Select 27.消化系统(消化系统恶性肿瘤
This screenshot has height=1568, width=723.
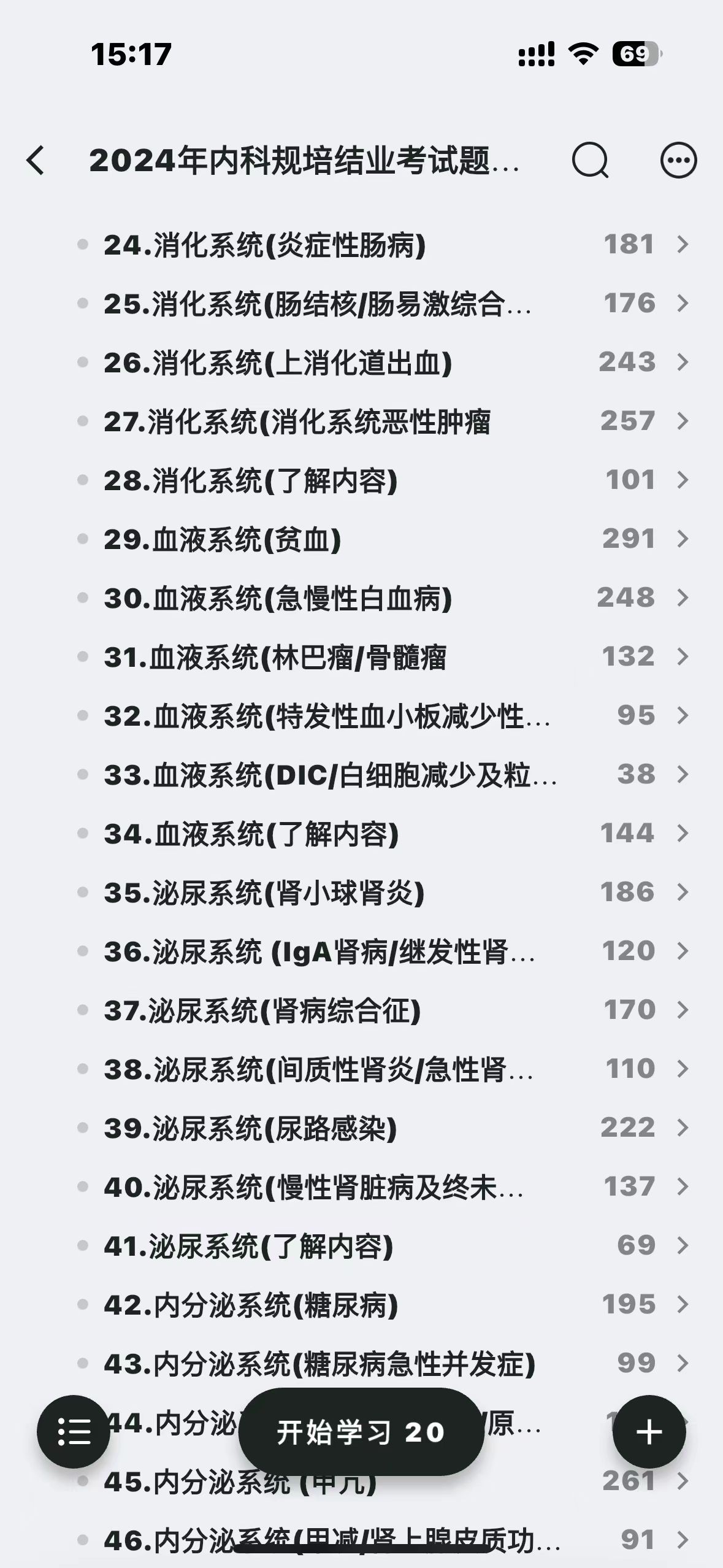tap(383, 421)
